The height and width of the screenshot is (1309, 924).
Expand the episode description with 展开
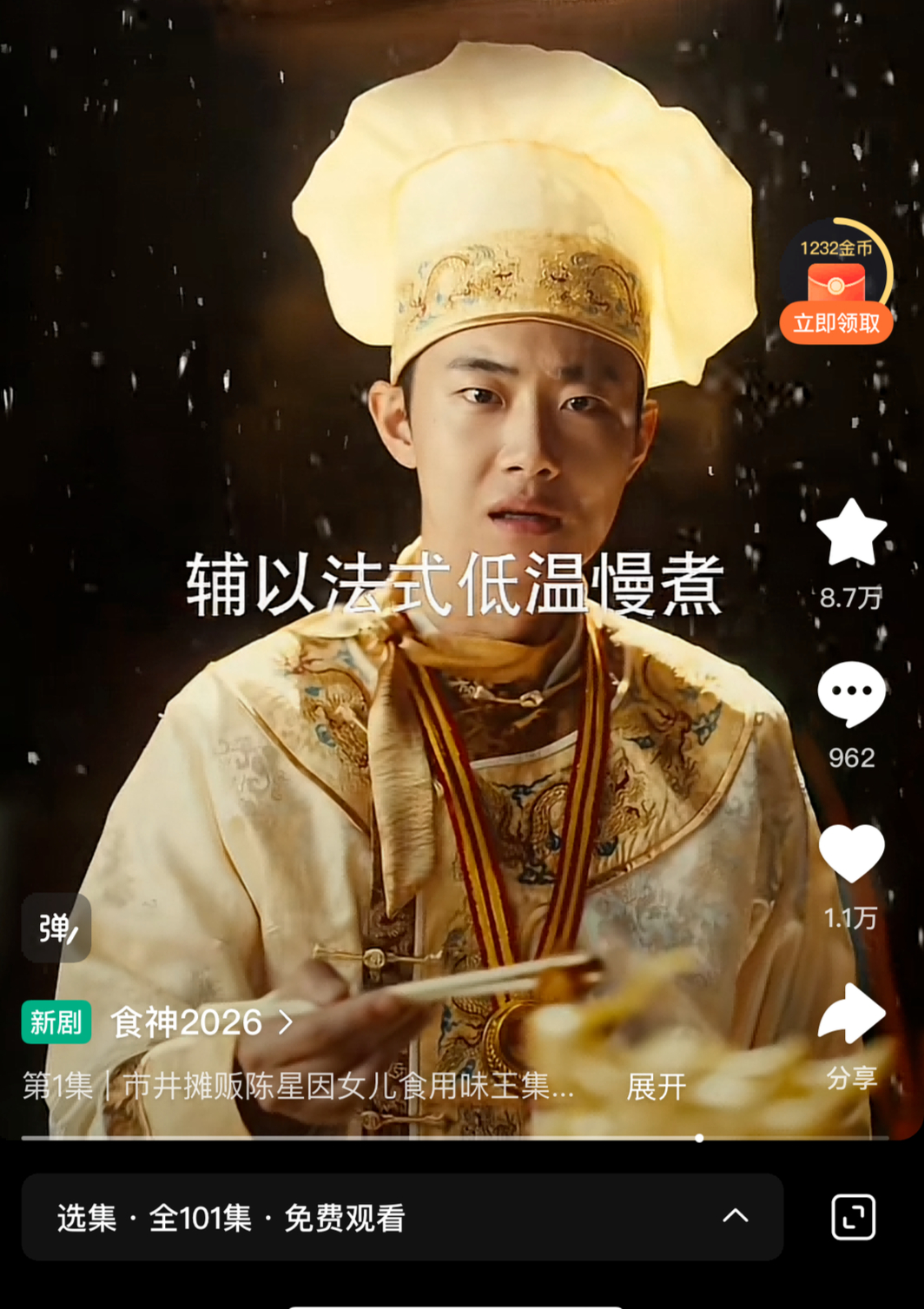click(657, 1087)
